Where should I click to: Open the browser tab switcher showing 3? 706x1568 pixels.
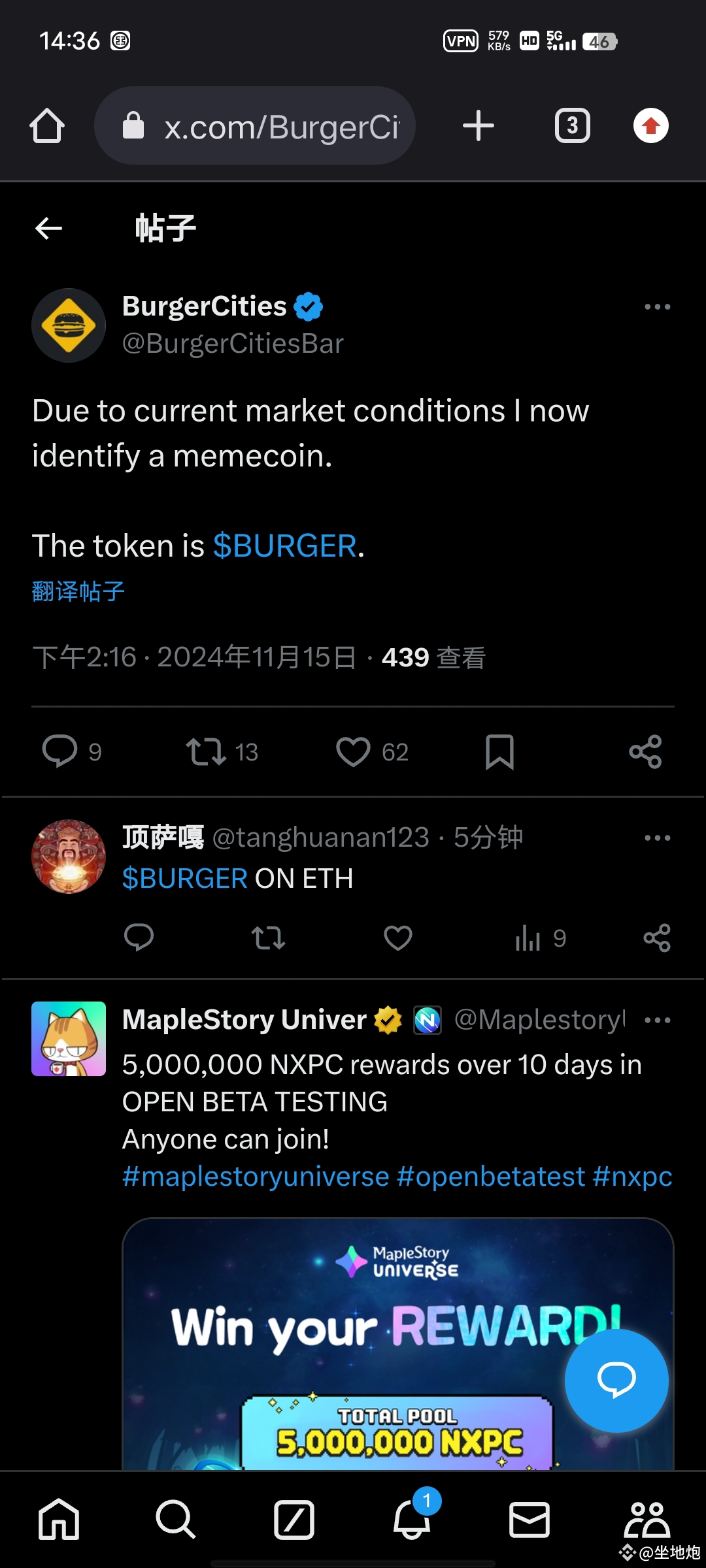click(x=572, y=125)
